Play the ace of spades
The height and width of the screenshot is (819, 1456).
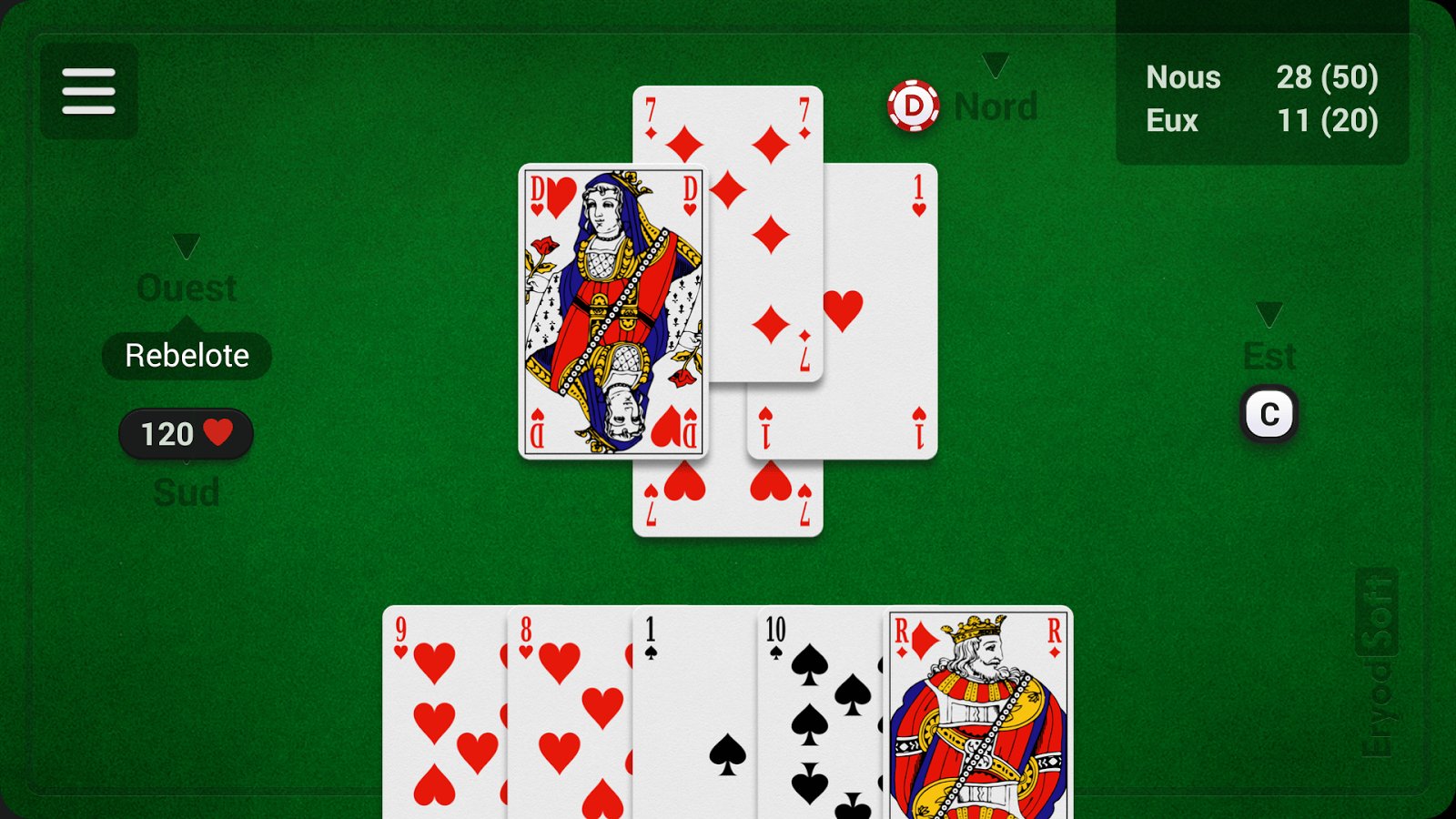pos(694,714)
